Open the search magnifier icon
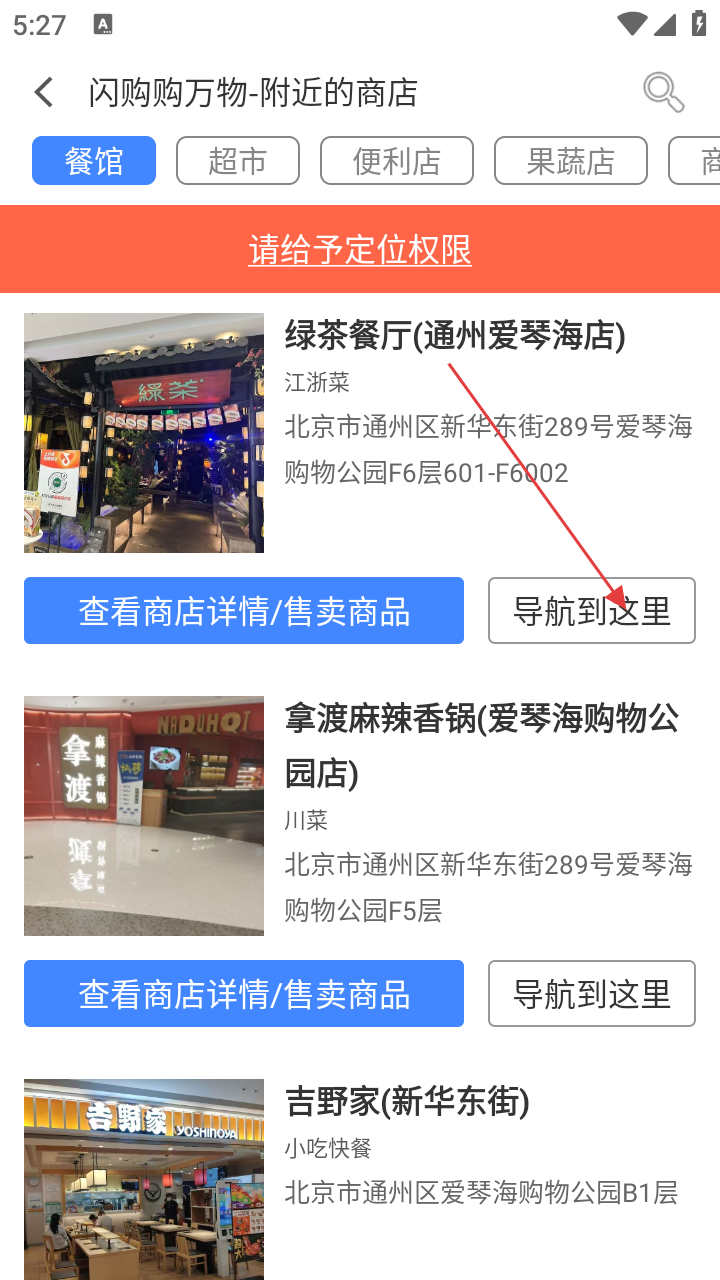The height and width of the screenshot is (1280, 720). (663, 92)
